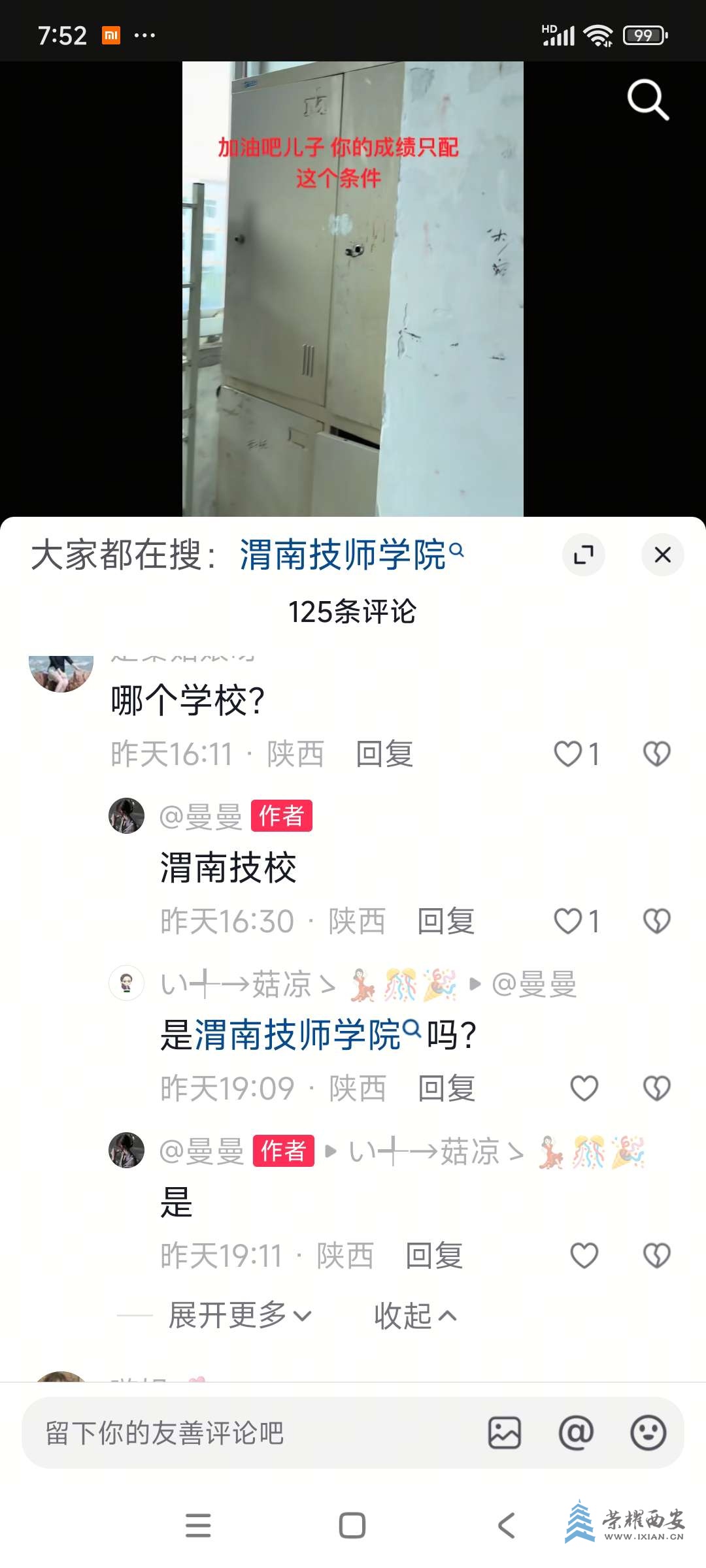Like the comment 哪个学校?
Viewport: 706px width, 1568px height.
tap(568, 754)
